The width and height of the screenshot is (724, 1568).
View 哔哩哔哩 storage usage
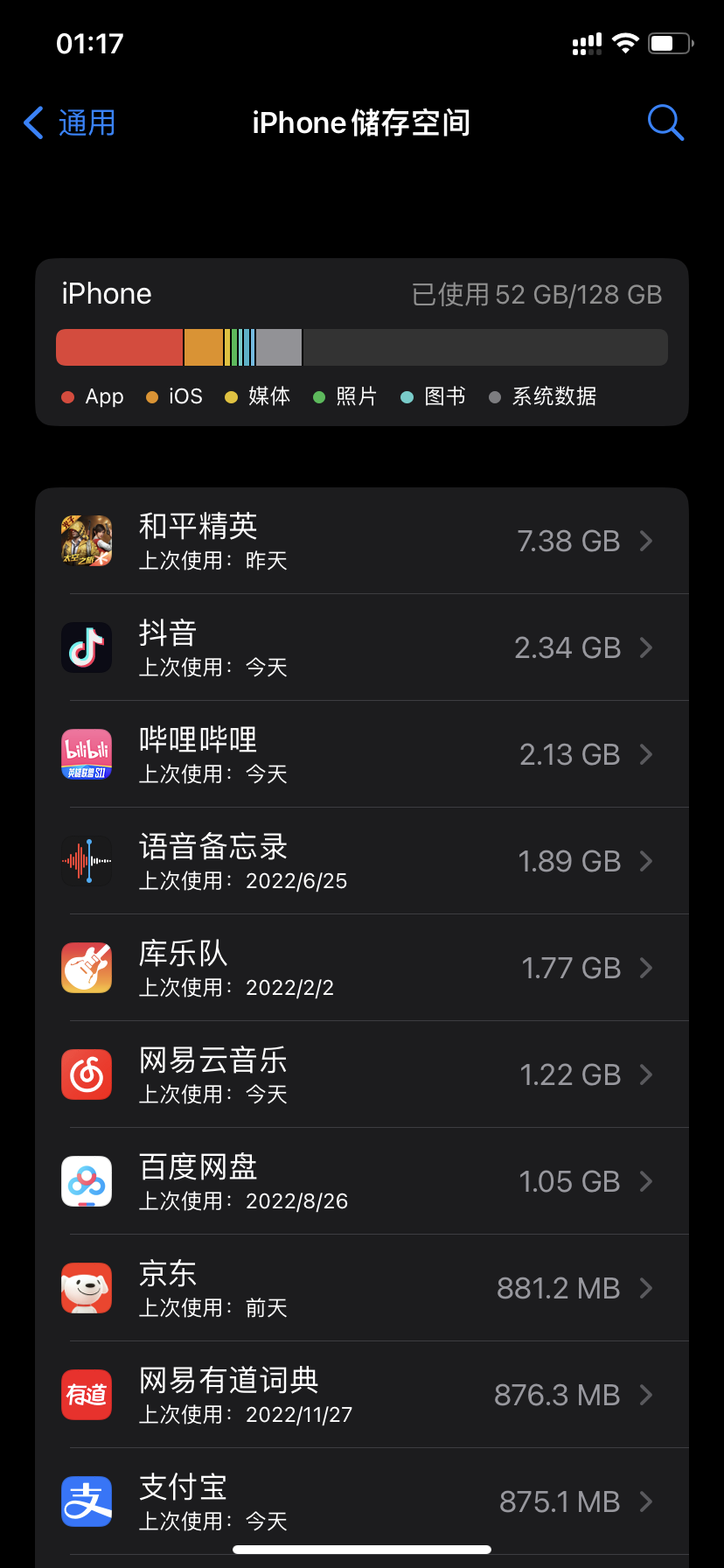click(x=362, y=754)
